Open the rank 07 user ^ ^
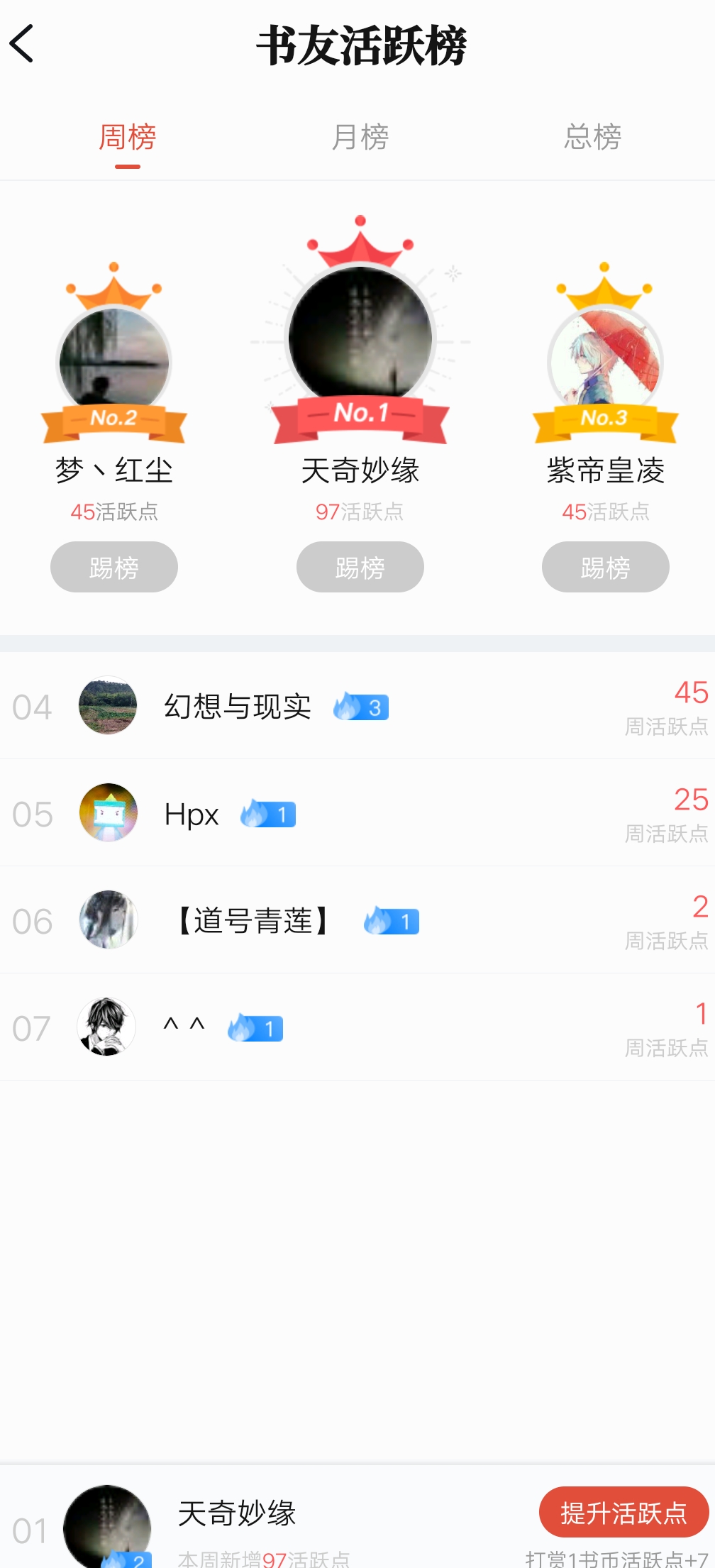Screen dimensions: 715x1568 pyautogui.click(x=357, y=1028)
